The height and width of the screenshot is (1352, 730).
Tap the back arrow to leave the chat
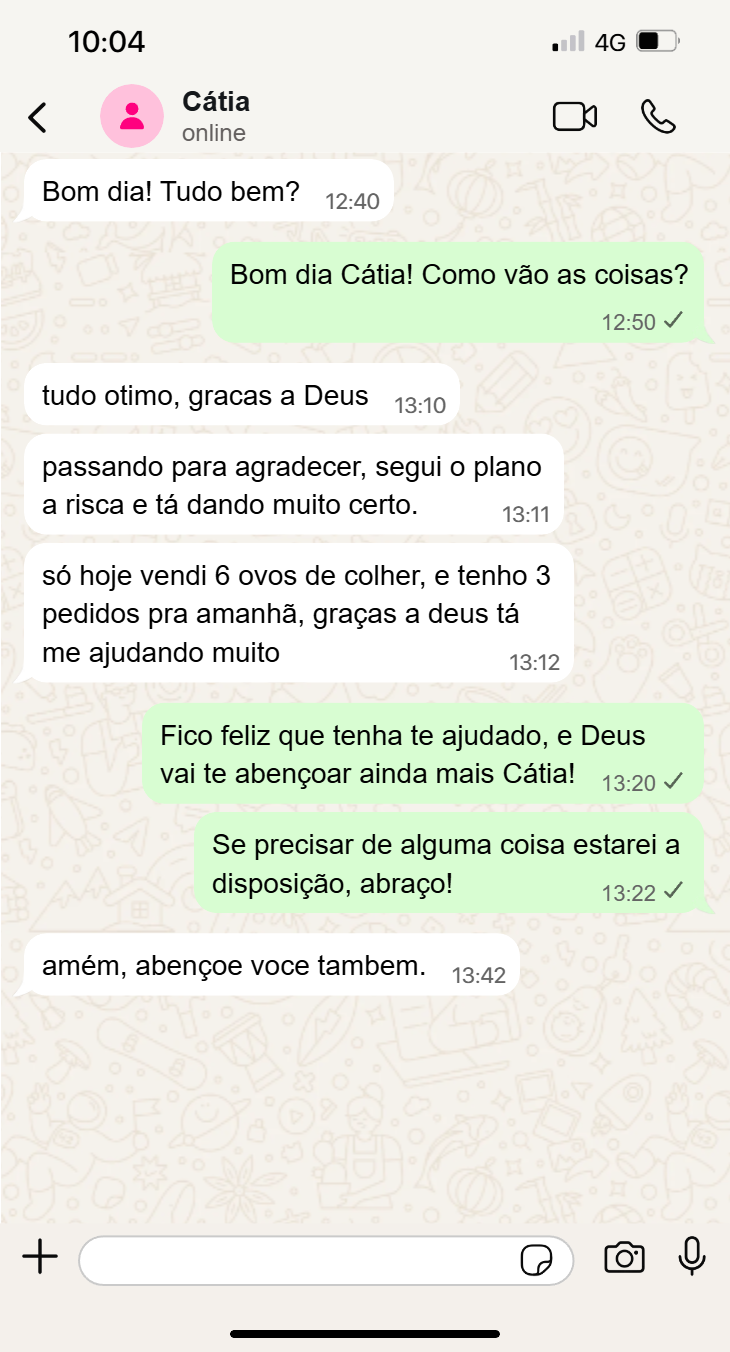click(37, 116)
